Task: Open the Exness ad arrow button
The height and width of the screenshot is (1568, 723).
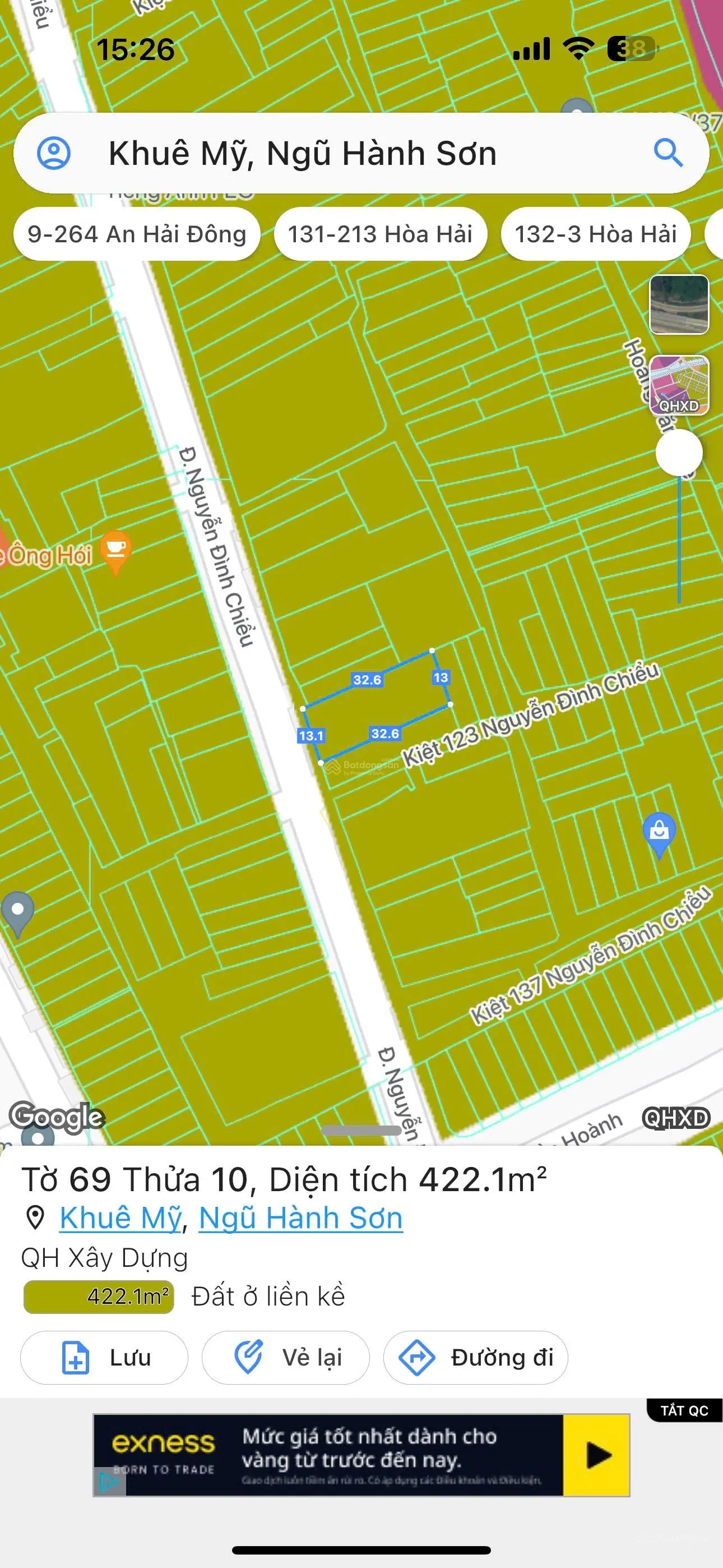Action: (596, 1455)
